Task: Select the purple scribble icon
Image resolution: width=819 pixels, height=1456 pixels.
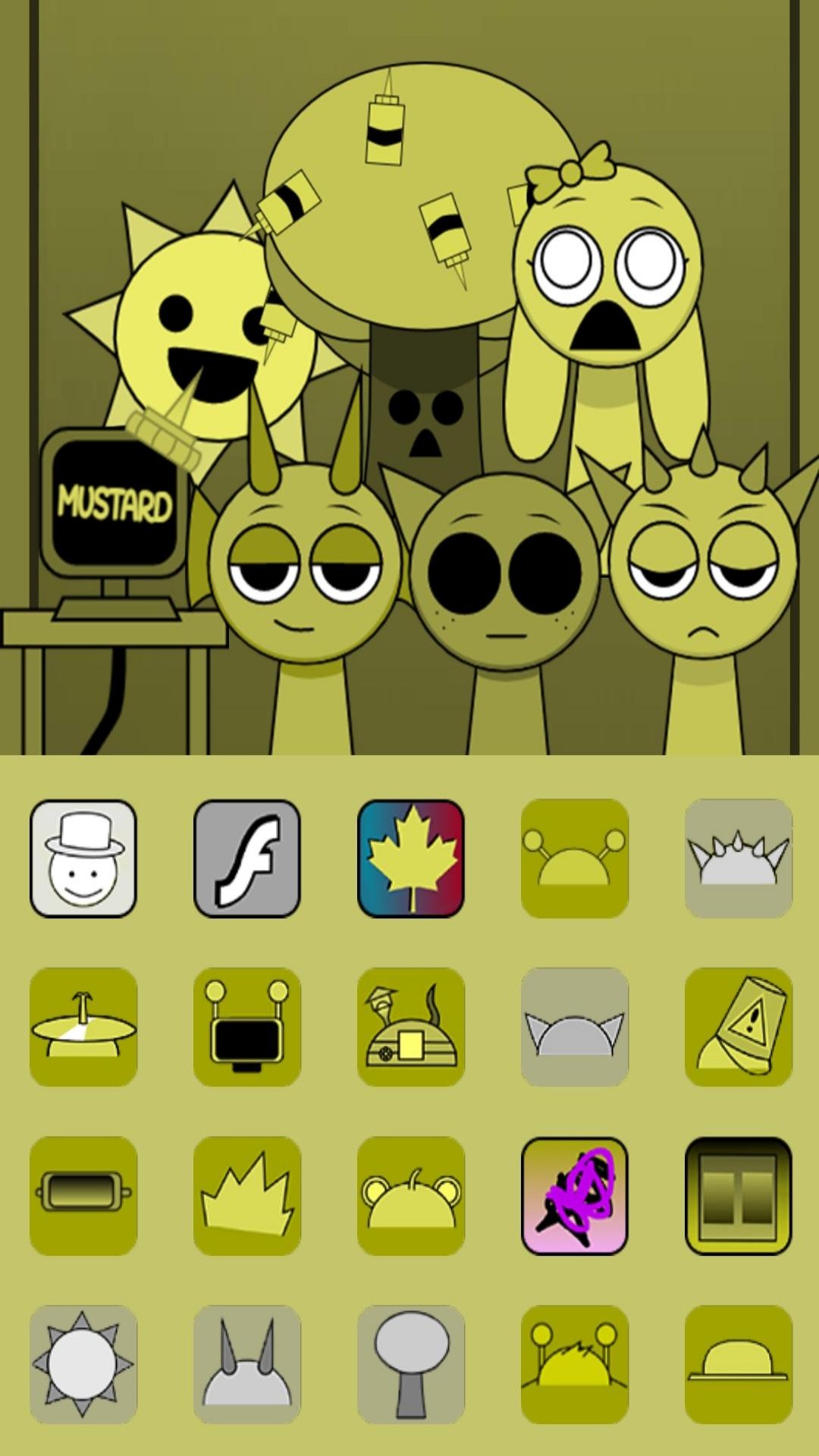Action: click(x=575, y=1195)
